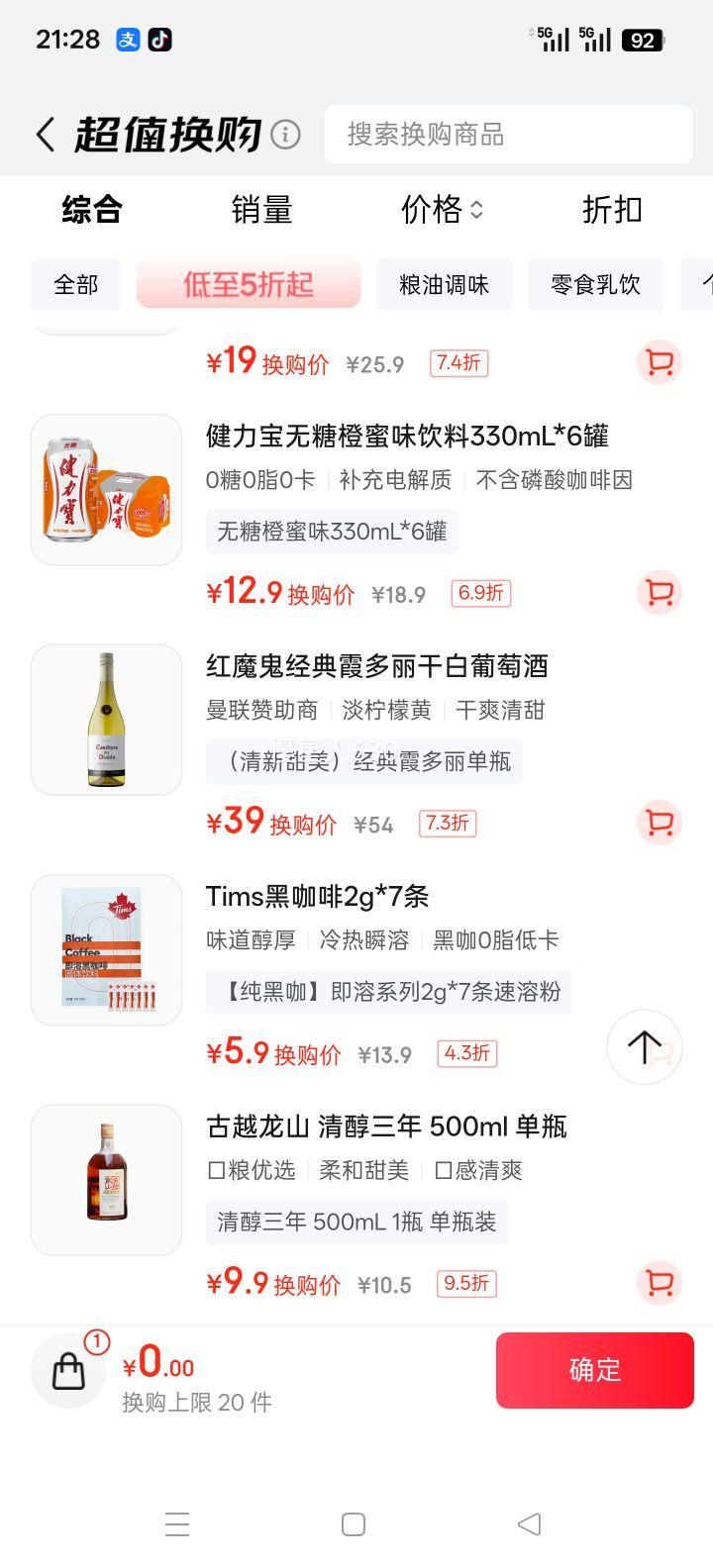Tap the info icon next to 超值换购
This screenshot has width=713, height=1568.
pos(284,135)
